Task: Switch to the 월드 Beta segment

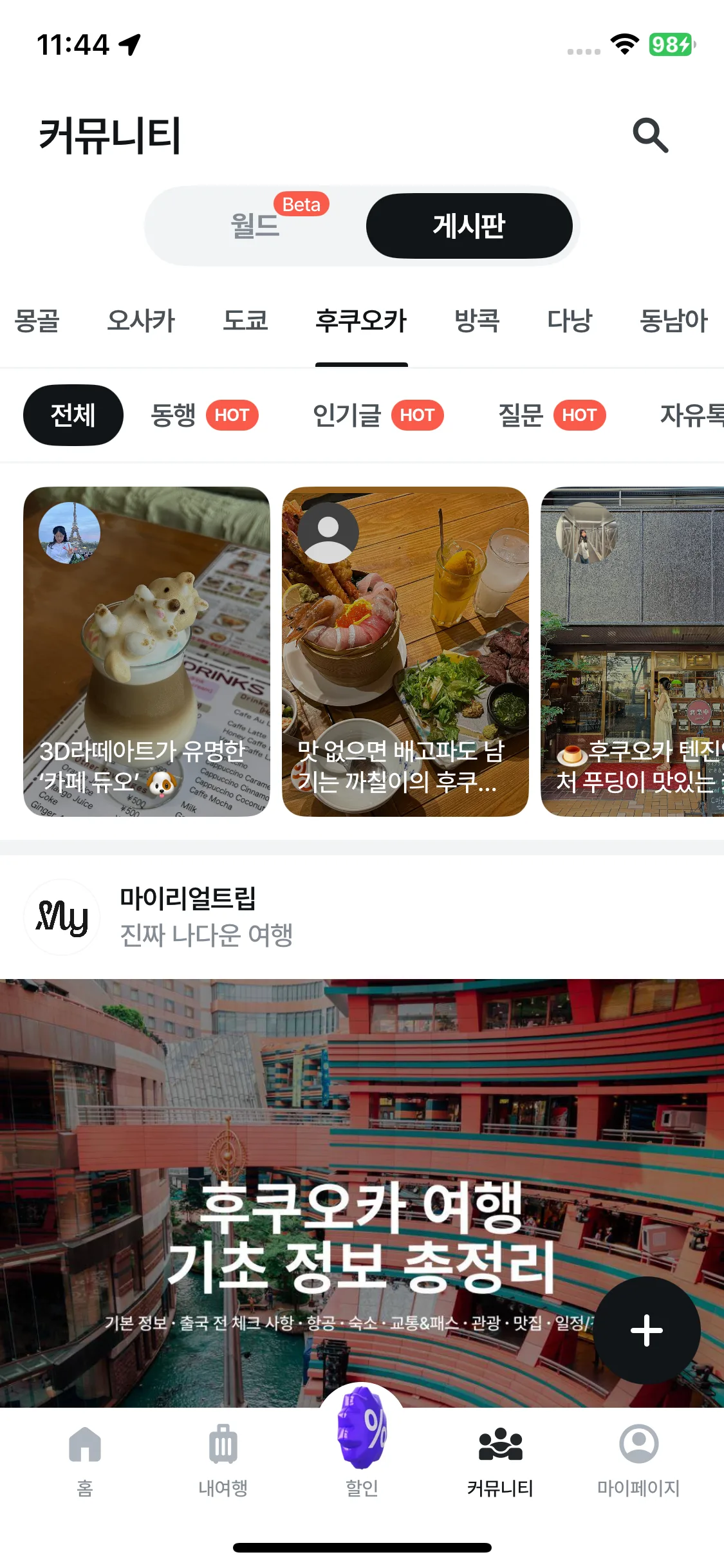Action: point(256,226)
